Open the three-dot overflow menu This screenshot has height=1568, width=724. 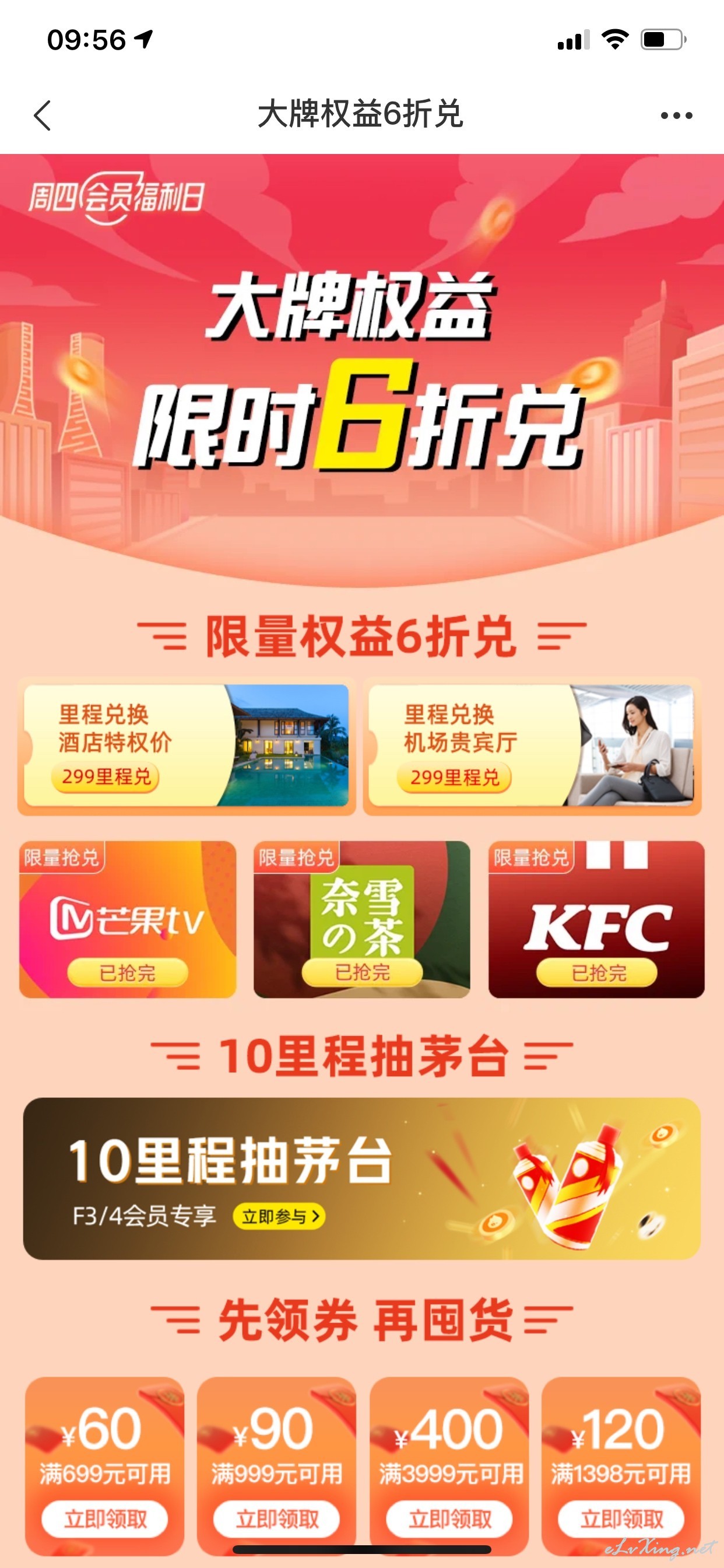pos(677,116)
